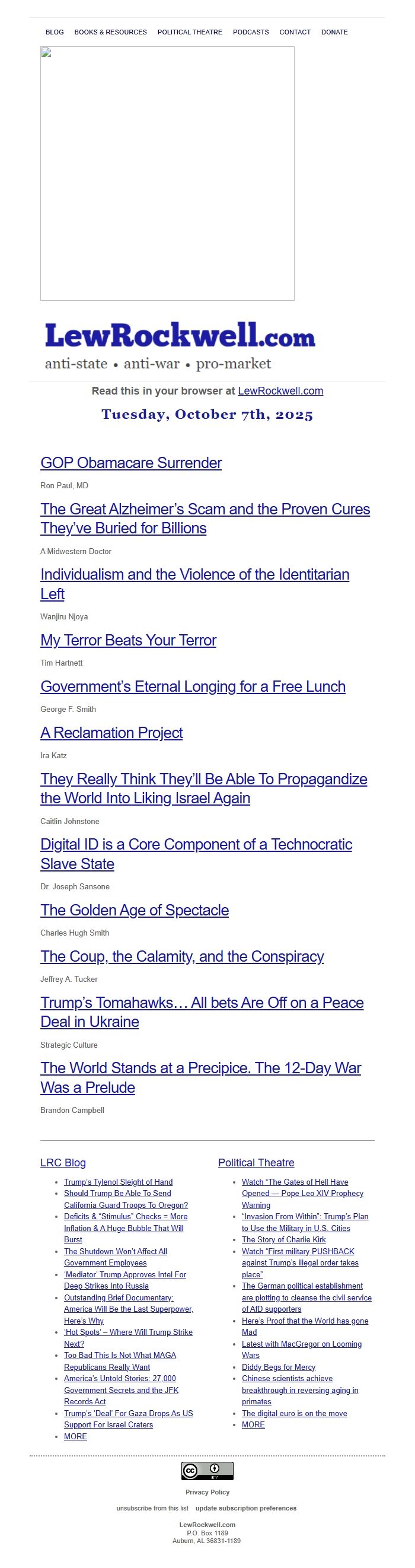Image resolution: width=415 pixels, height=1568 pixels.
Task: Open PODCASTS in the top menu
Action: coord(251,32)
